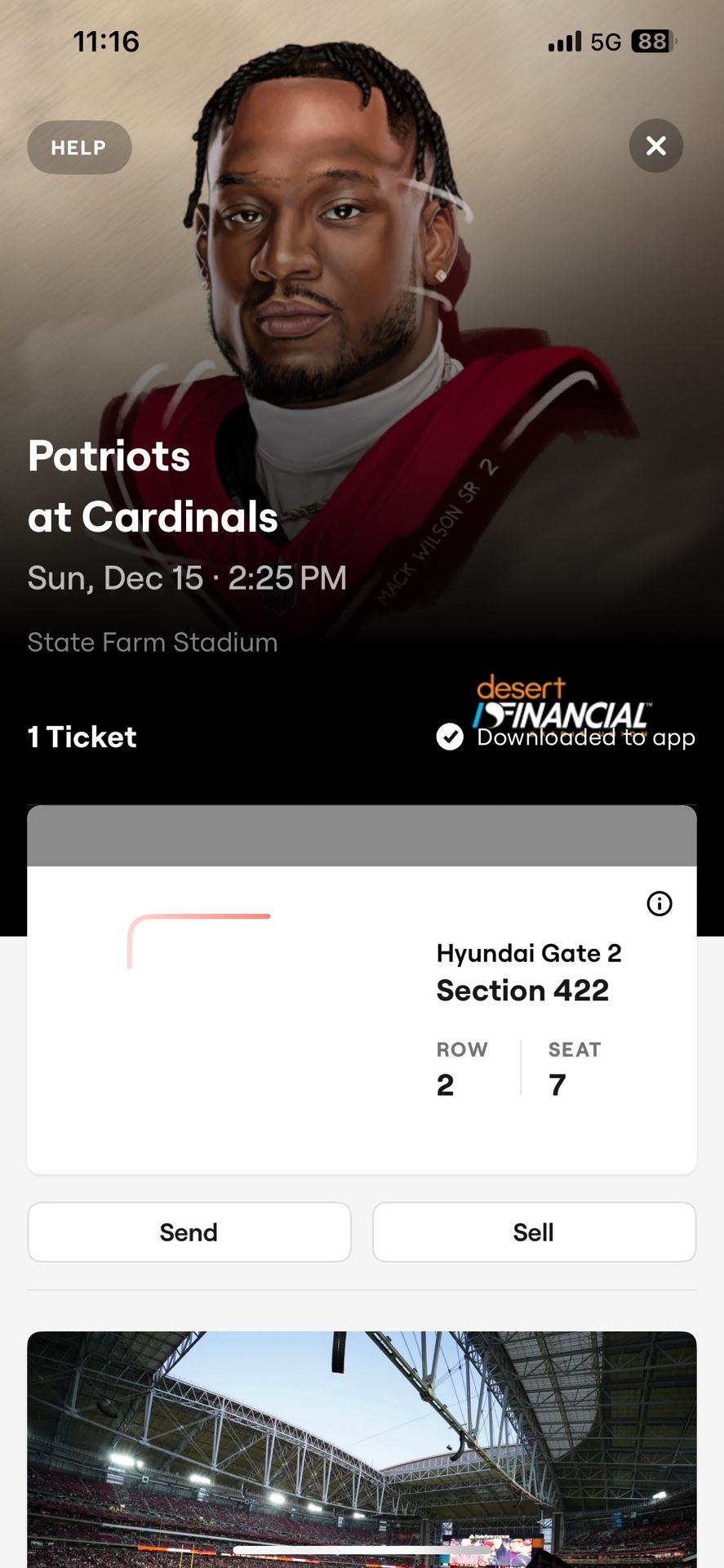
Task: Select the State Farm Stadium venue name
Action: (153, 643)
